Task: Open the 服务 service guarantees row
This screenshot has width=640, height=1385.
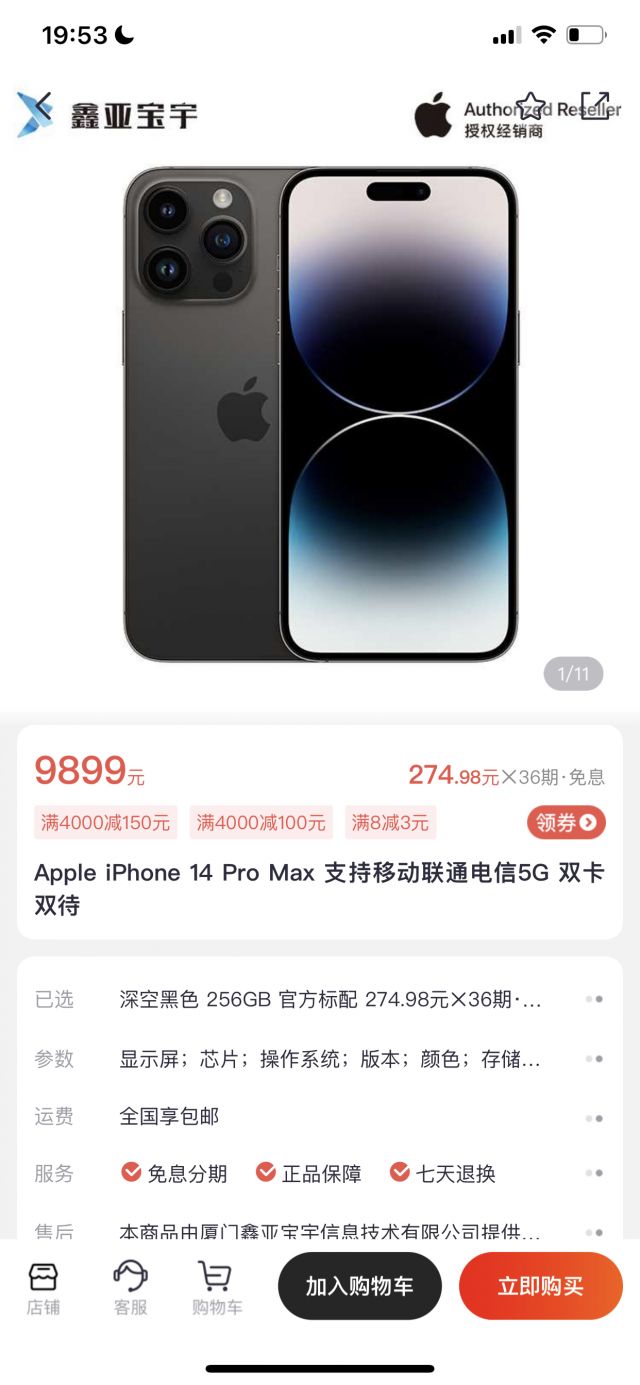Action: [x=320, y=1173]
